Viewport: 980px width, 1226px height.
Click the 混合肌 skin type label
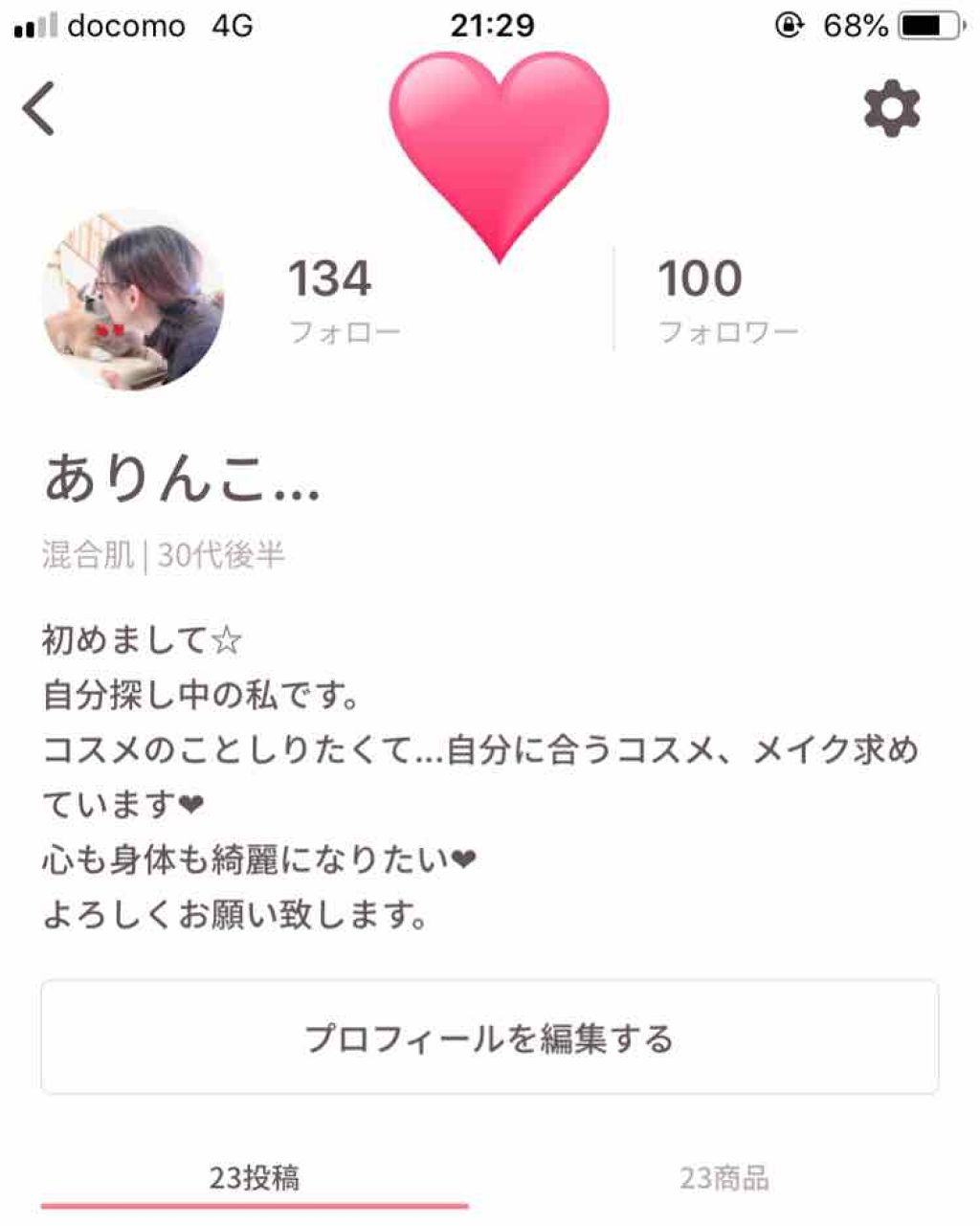click(88, 552)
